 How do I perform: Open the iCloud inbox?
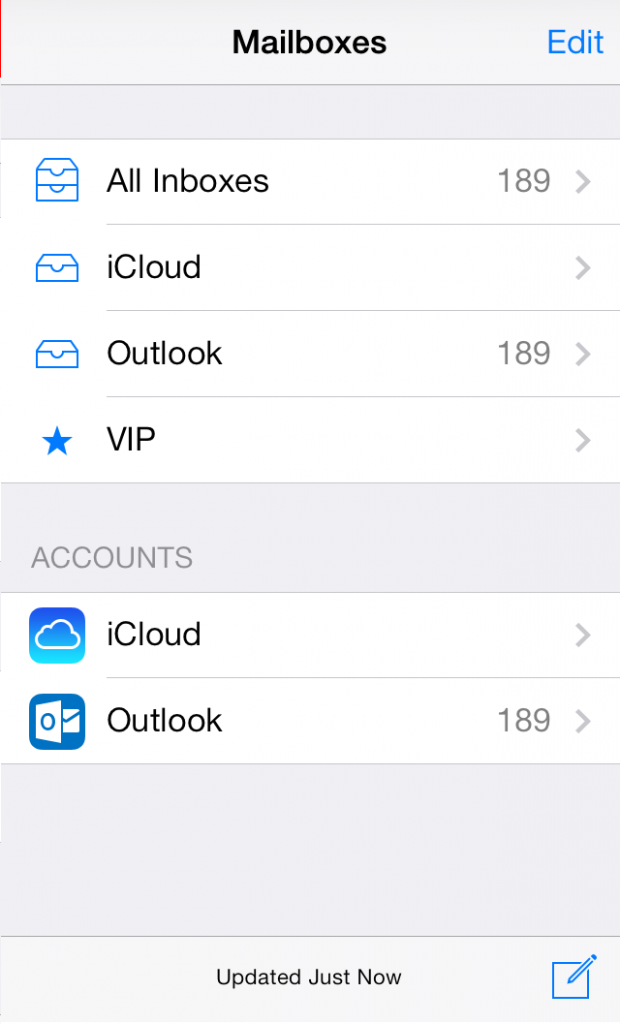point(310,267)
